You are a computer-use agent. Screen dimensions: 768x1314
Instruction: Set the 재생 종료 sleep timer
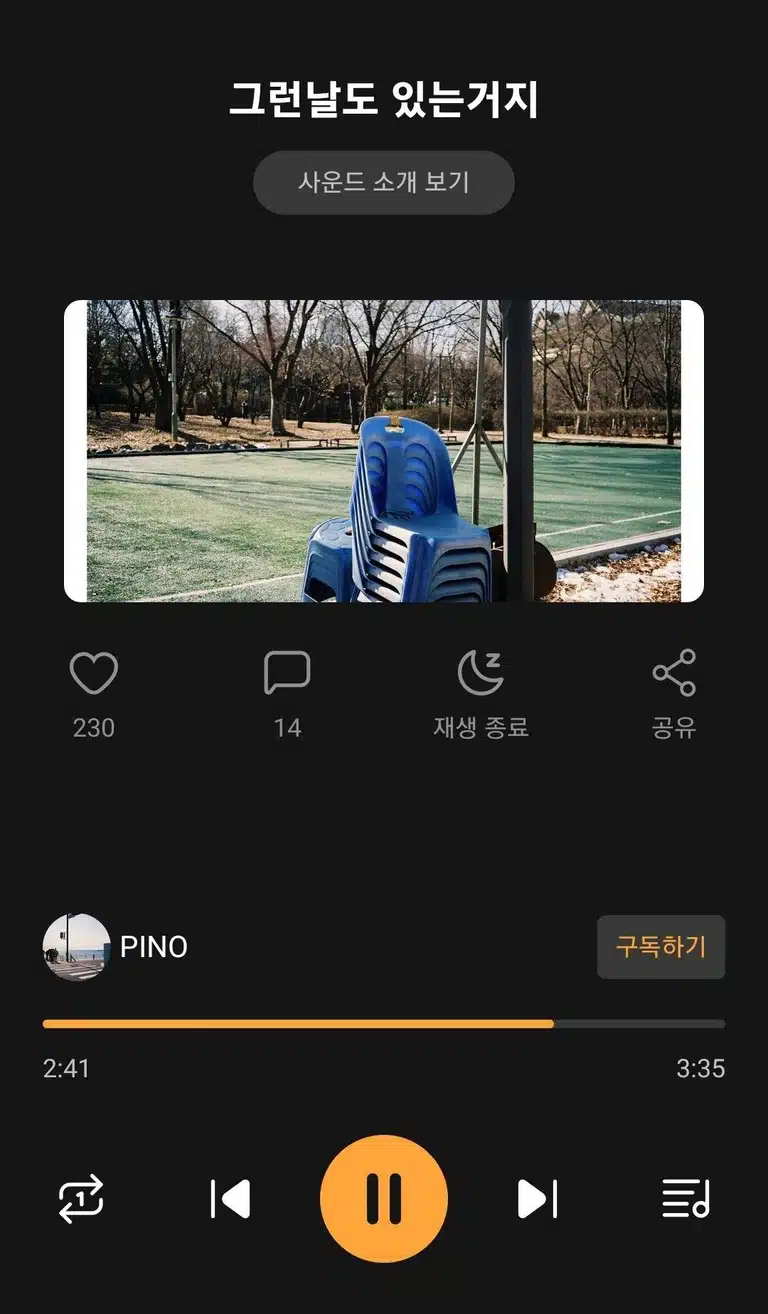point(480,672)
